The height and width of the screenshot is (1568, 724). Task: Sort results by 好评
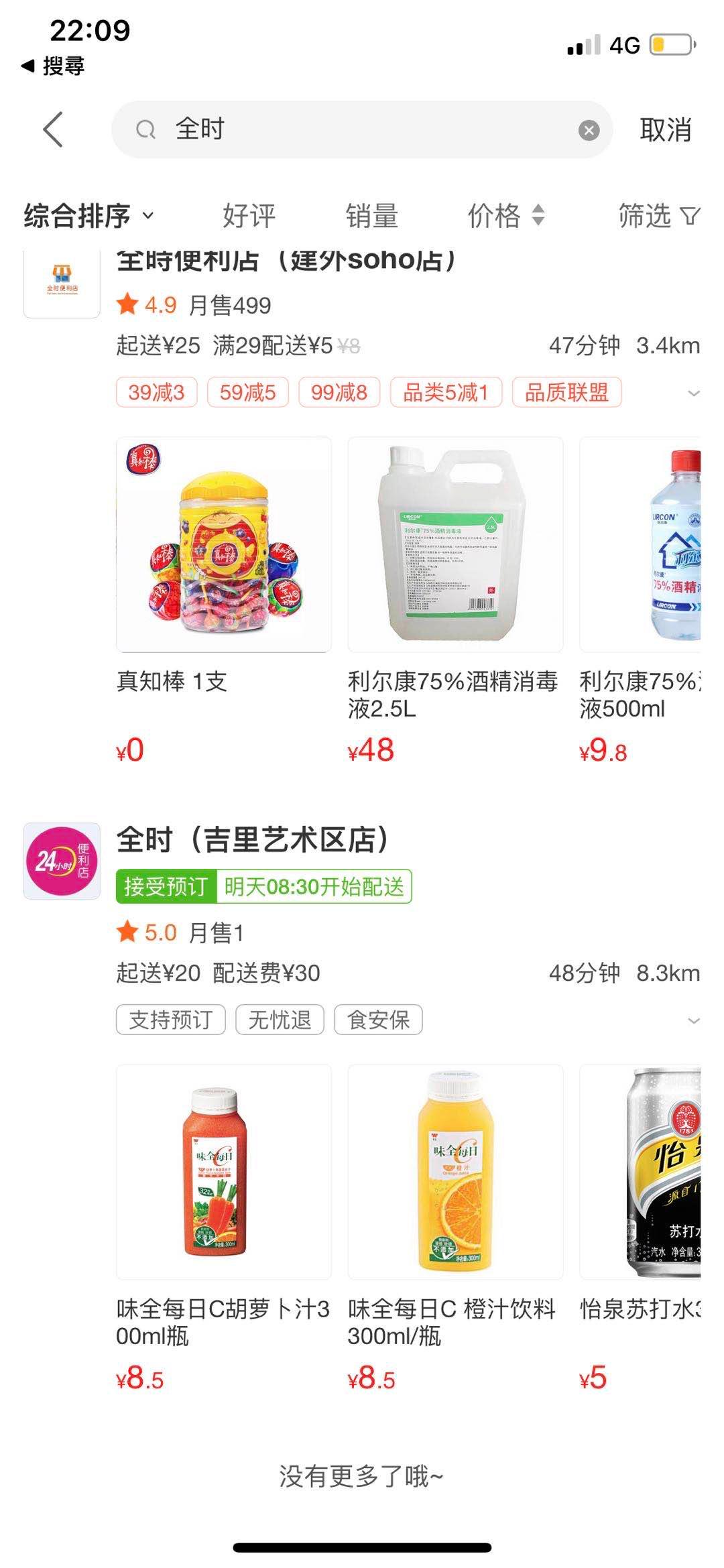coord(249,216)
